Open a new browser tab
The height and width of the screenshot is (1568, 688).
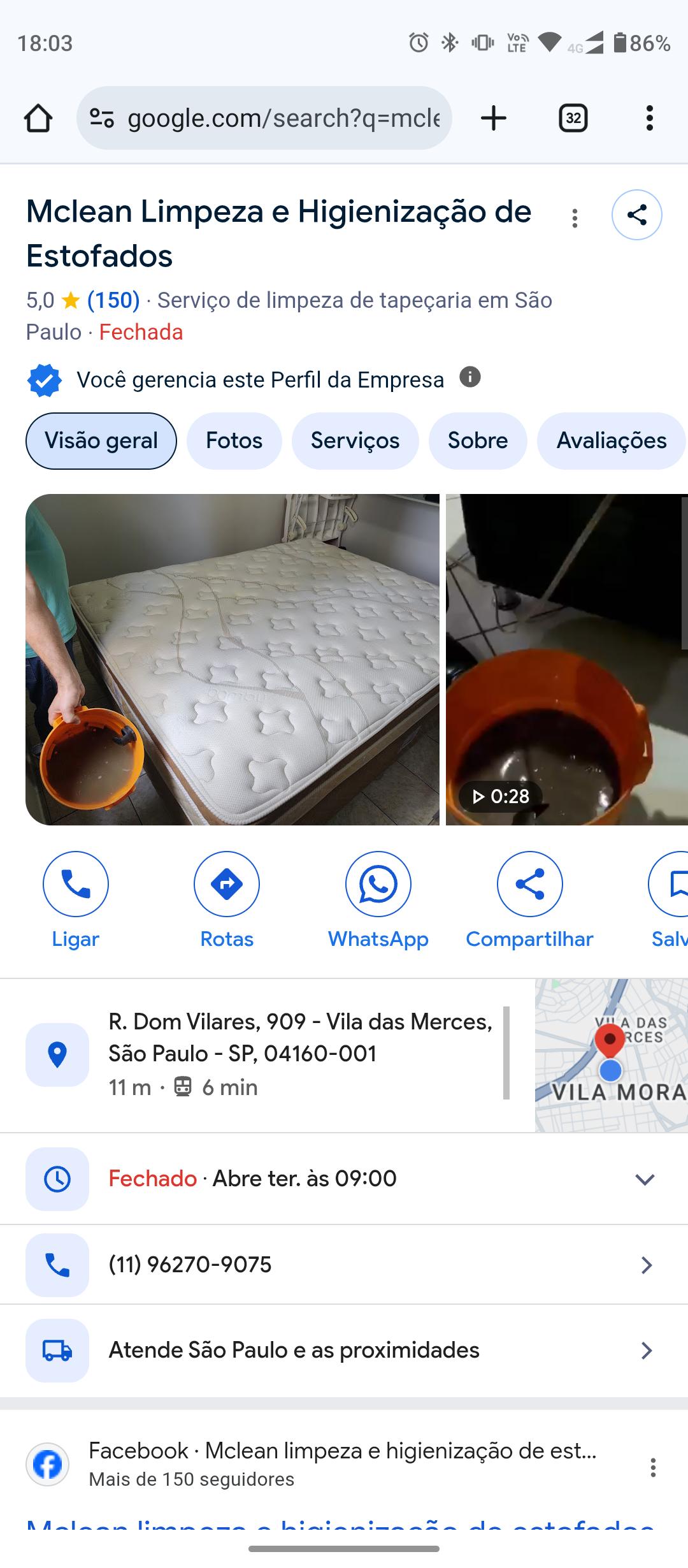[493, 119]
